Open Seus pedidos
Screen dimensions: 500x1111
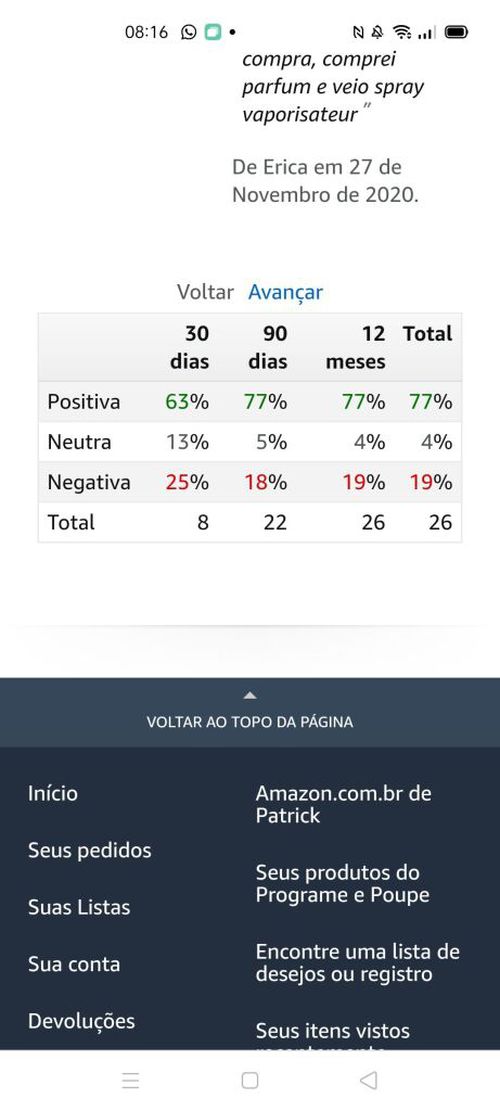90,850
